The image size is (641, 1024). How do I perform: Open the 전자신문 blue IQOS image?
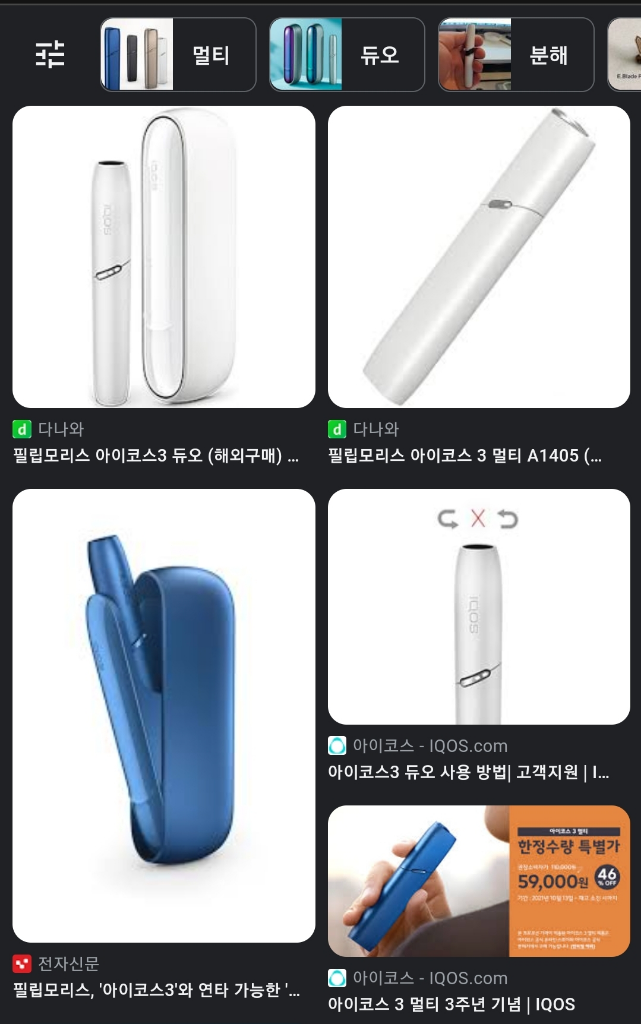(x=164, y=715)
